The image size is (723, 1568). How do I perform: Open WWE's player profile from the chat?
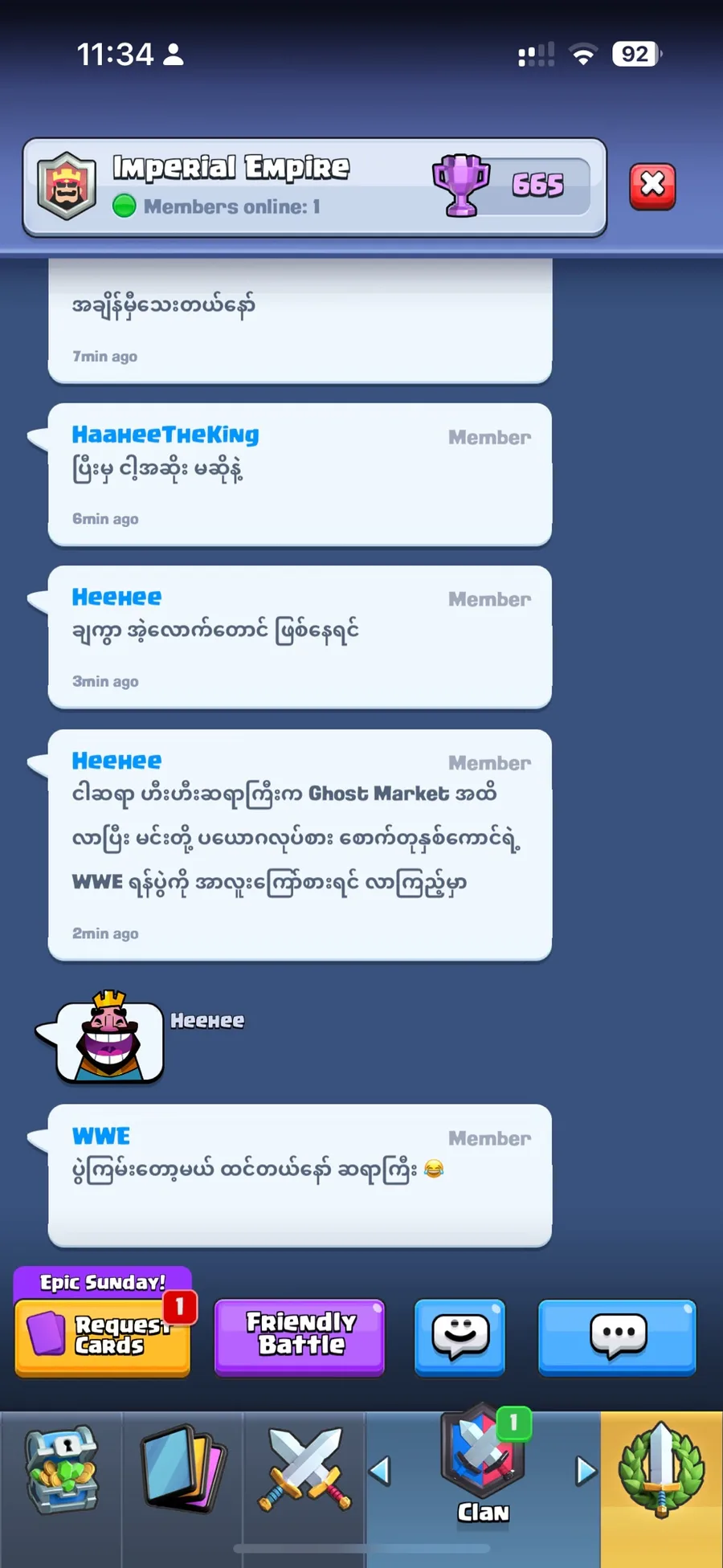(101, 1136)
